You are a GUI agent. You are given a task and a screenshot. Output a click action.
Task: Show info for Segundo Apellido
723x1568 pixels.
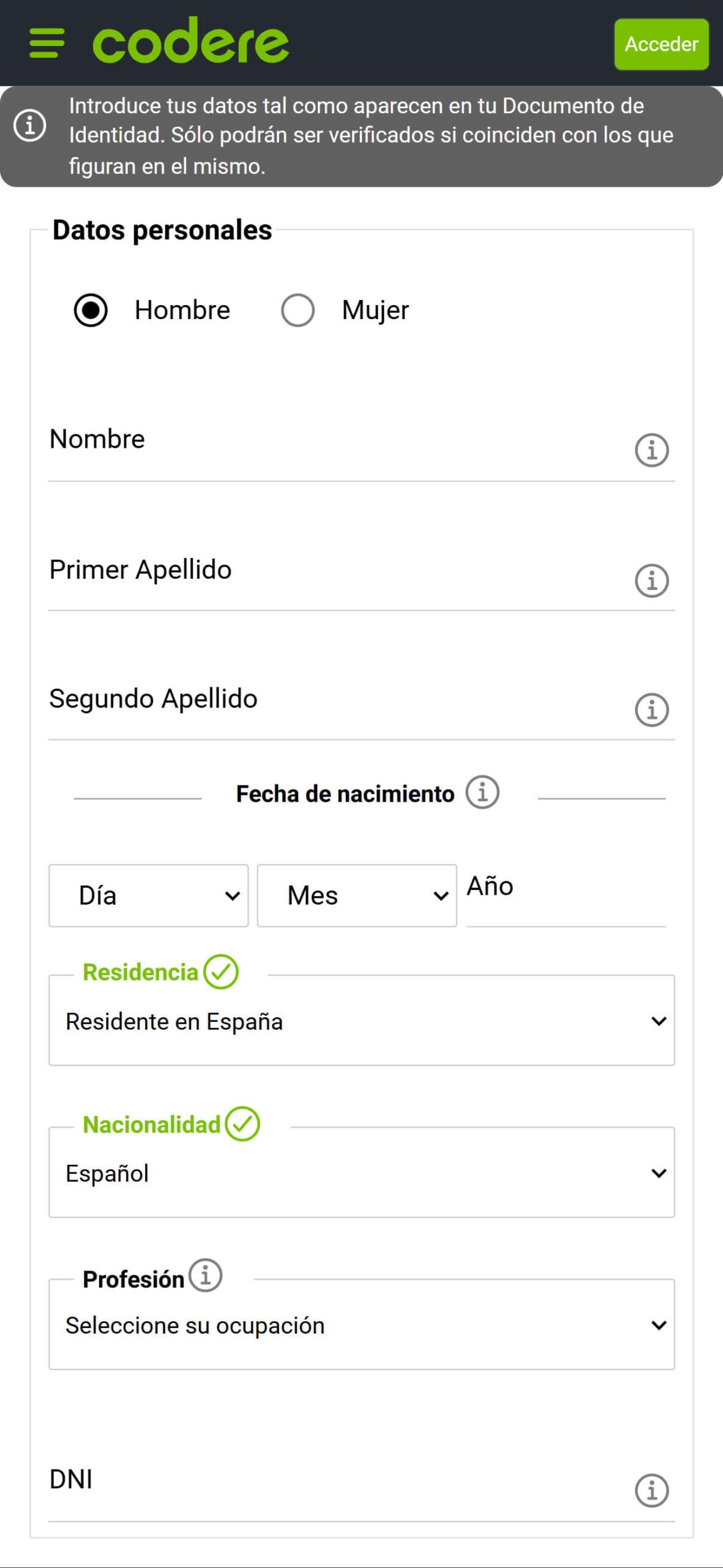pos(651,710)
